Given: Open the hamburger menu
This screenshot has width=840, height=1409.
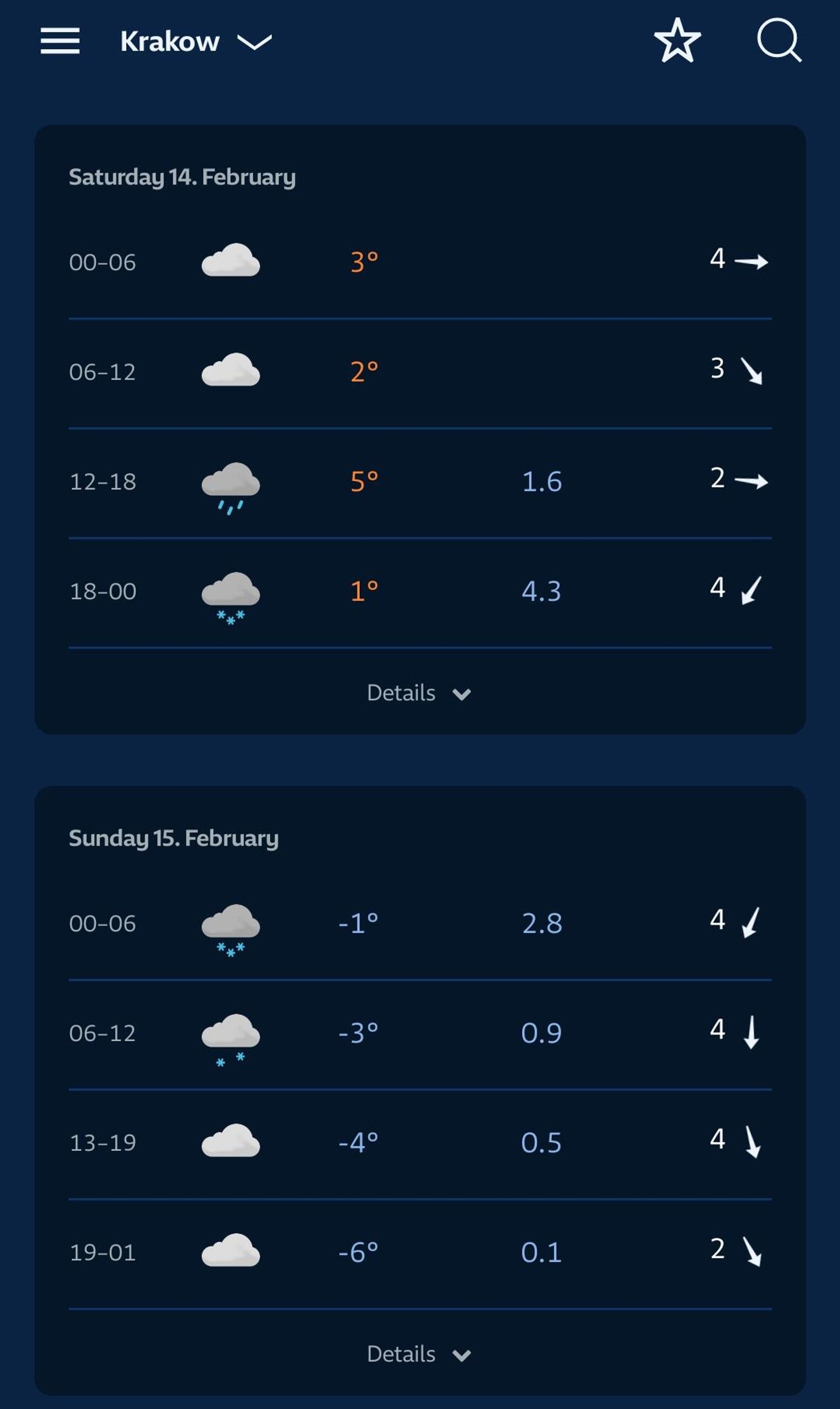Looking at the screenshot, I should click(60, 41).
